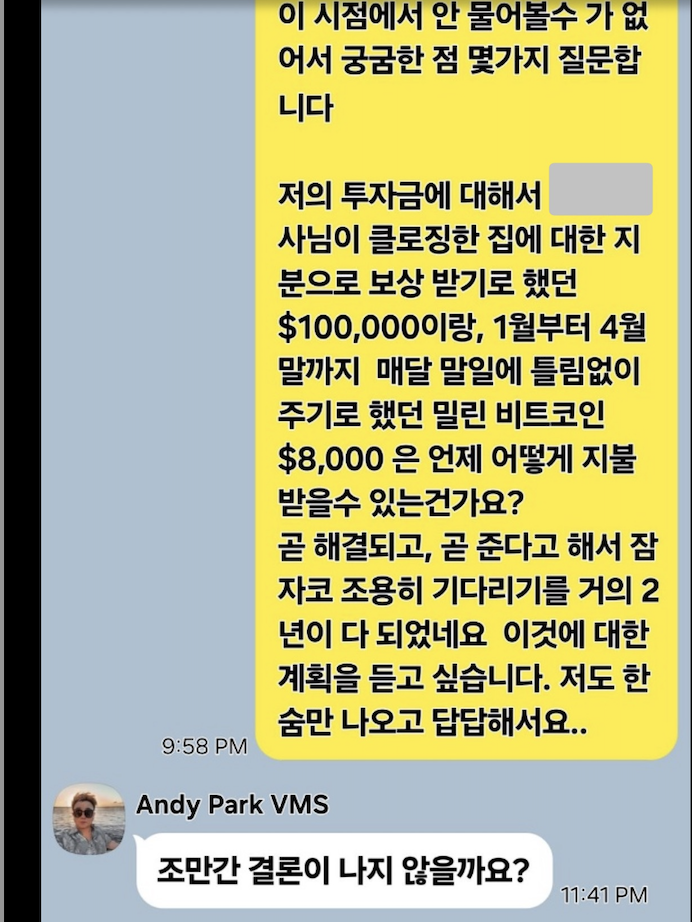Open Andy Park VMS's profile picture
The image size is (692, 922).
[x=89, y=818]
